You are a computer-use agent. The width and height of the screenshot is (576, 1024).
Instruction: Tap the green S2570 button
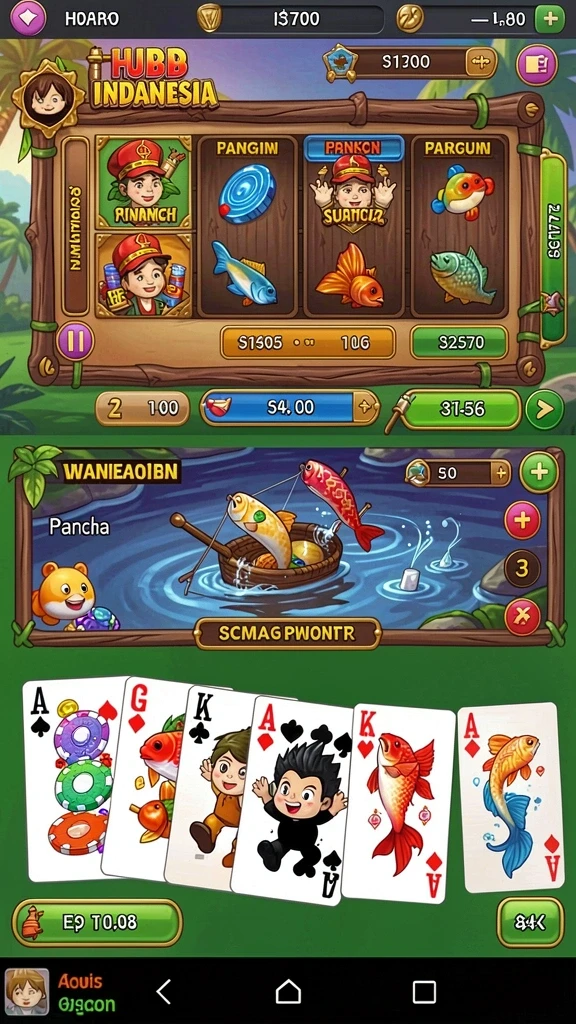click(x=458, y=342)
